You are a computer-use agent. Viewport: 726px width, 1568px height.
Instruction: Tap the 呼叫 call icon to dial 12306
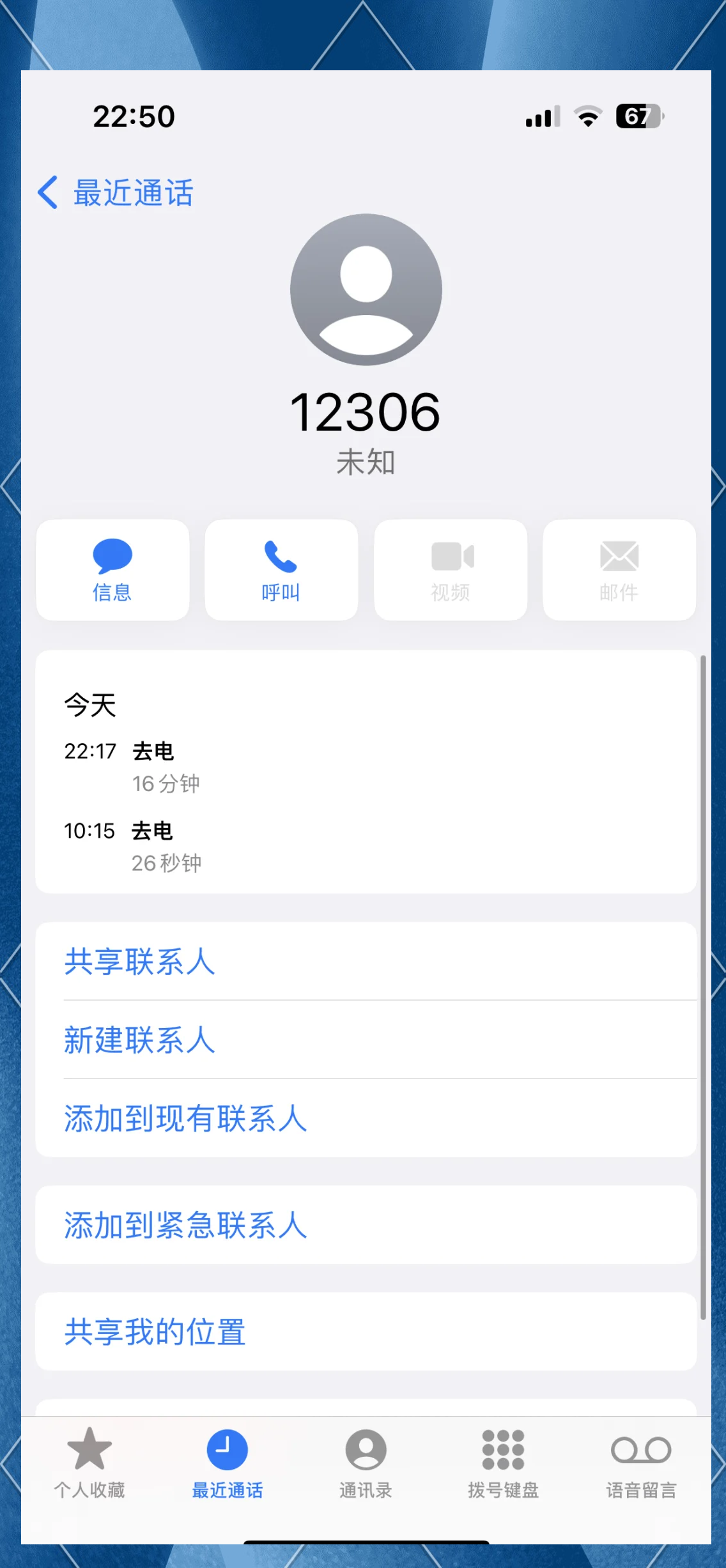pyautogui.click(x=281, y=570)
